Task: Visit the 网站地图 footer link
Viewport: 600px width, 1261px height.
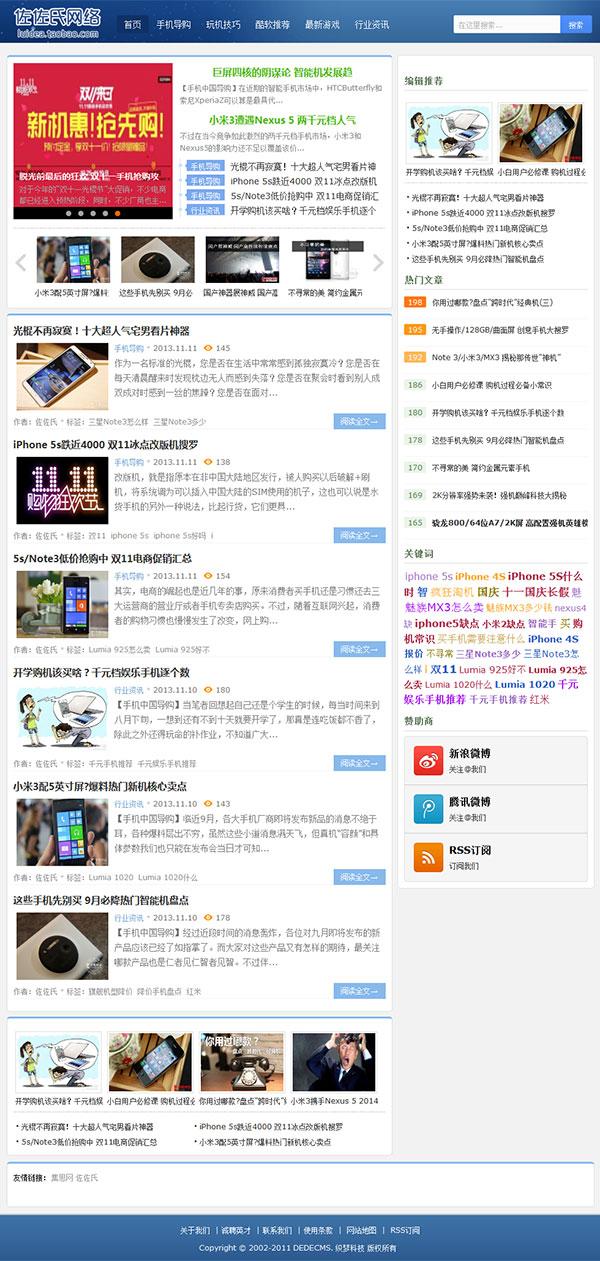Action: [x=360, y=1230]
